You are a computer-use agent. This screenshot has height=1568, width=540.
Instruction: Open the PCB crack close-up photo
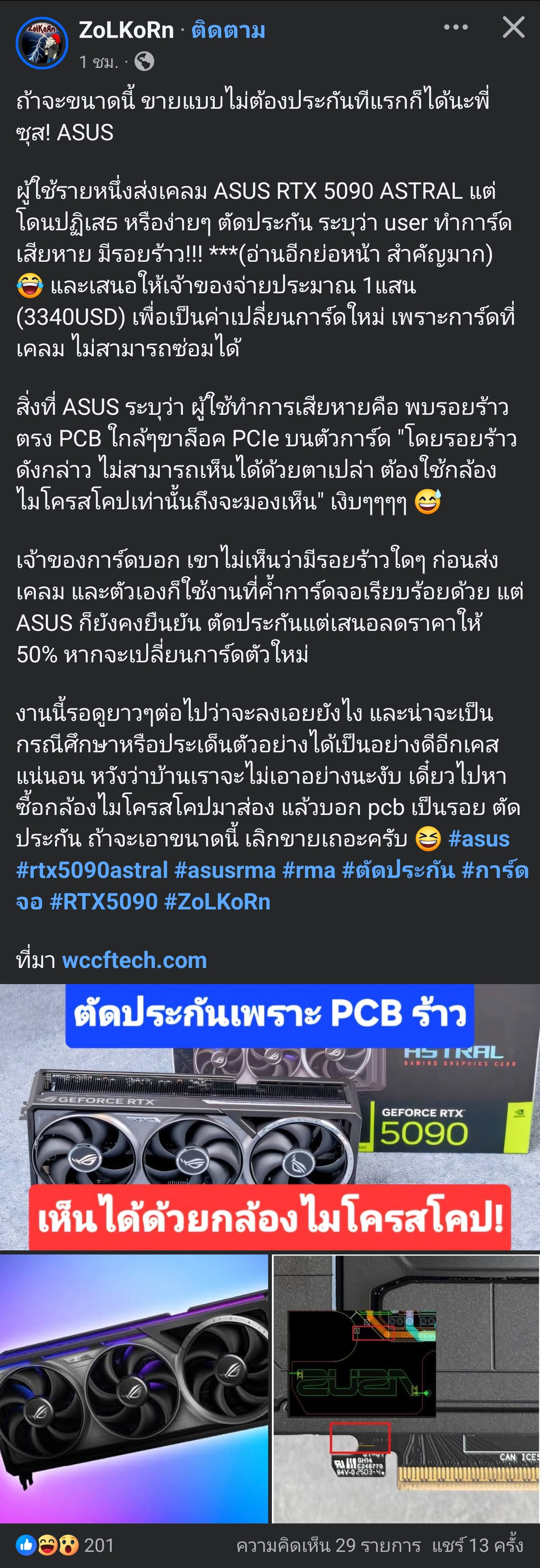(405, 1388)
